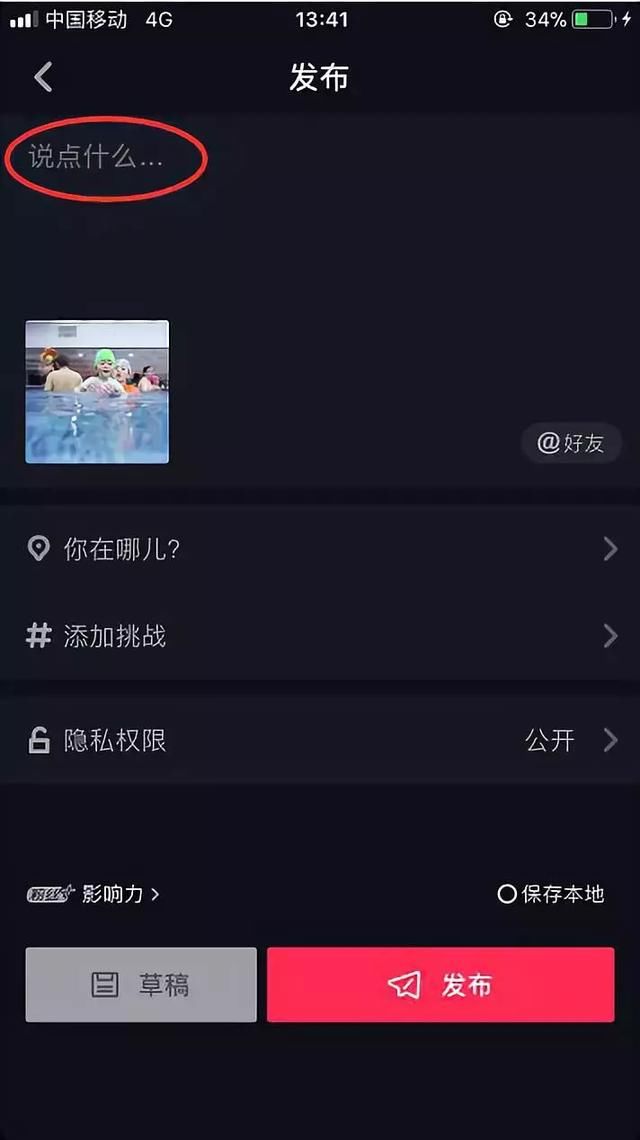Mention someone with the @好友 chip
This screenshot has height=1140, width=640.
tap(571, 443)
